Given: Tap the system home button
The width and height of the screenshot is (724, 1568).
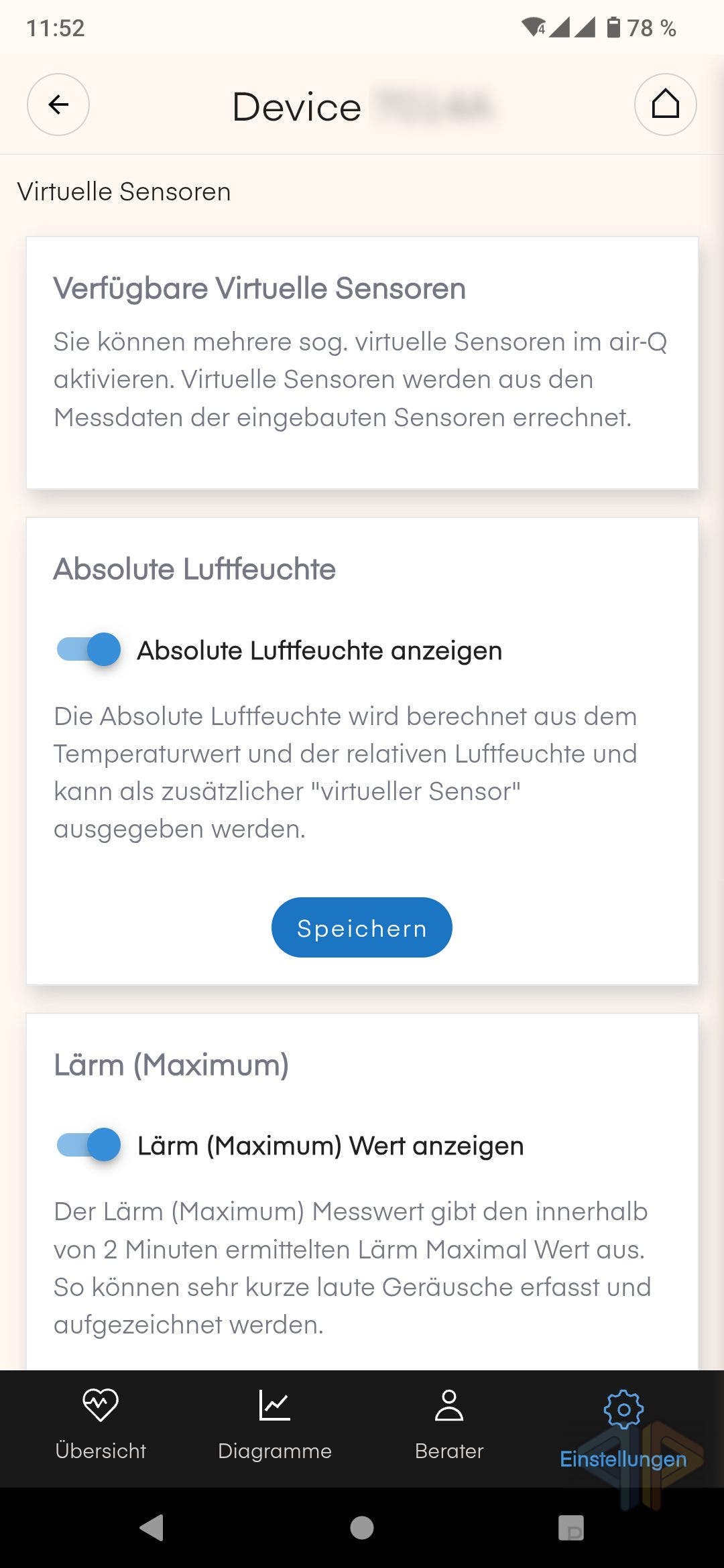Looking at the screenshot, I should click(362, 1528).
